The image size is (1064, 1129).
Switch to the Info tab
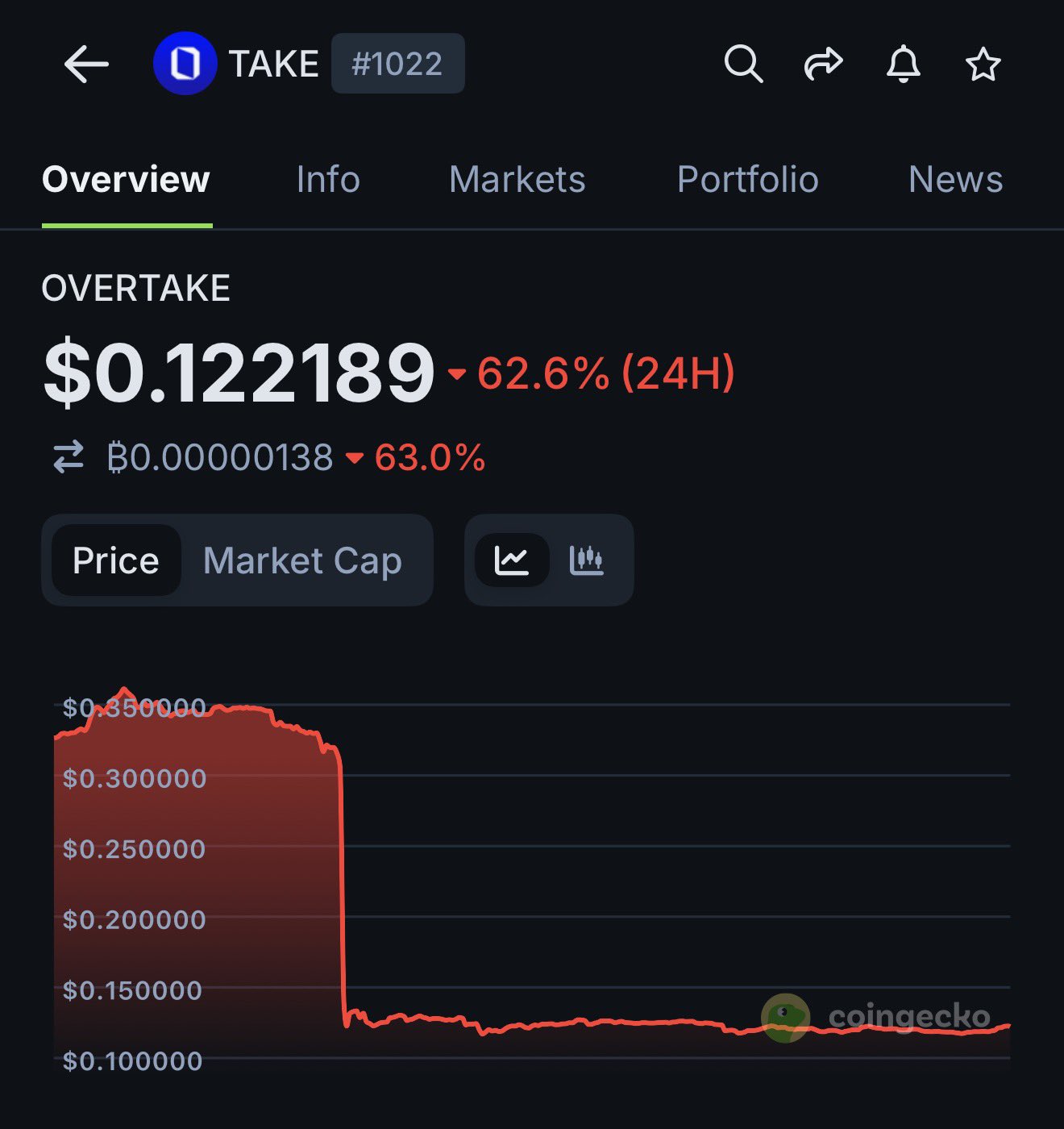point(327,179)
